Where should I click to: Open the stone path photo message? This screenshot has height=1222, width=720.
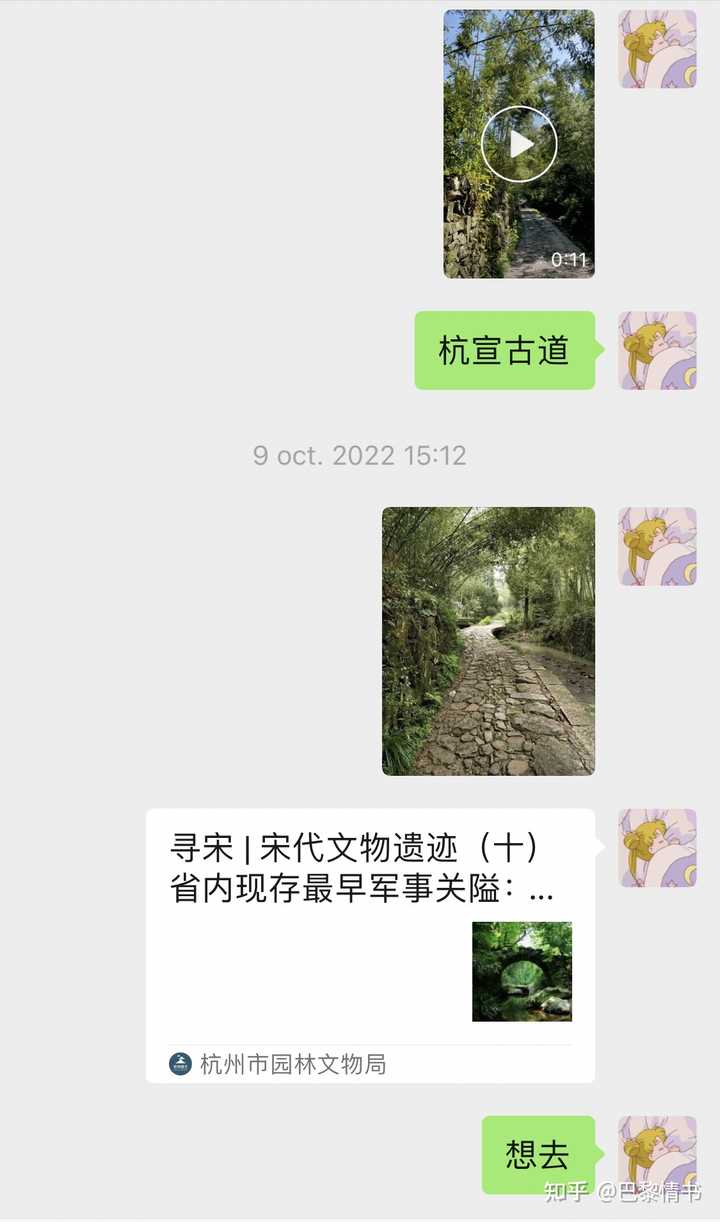pyautogui.click(x=488, y=641)
